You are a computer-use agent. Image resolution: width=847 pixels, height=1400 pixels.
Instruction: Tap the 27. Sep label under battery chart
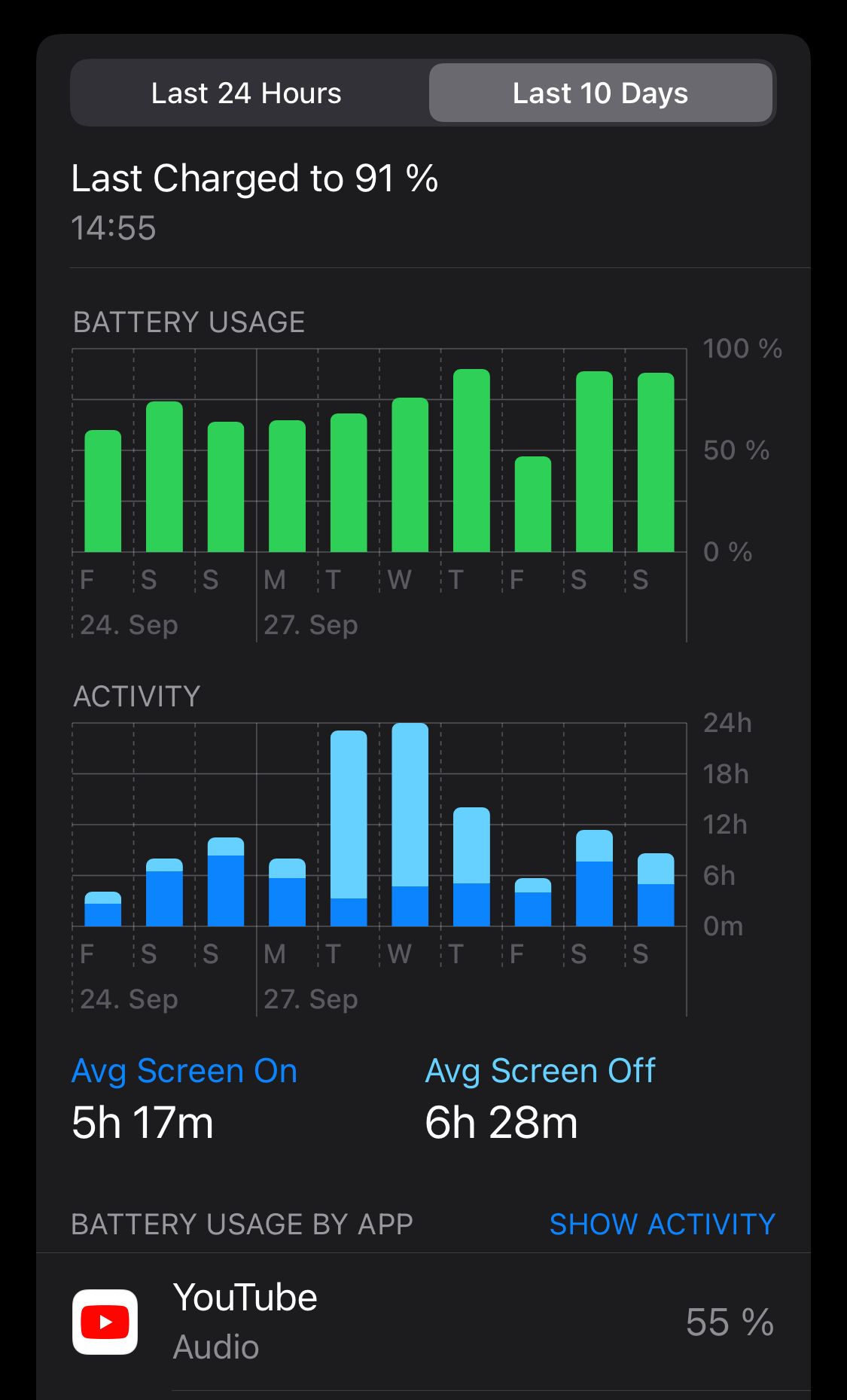tap(312, 624)
